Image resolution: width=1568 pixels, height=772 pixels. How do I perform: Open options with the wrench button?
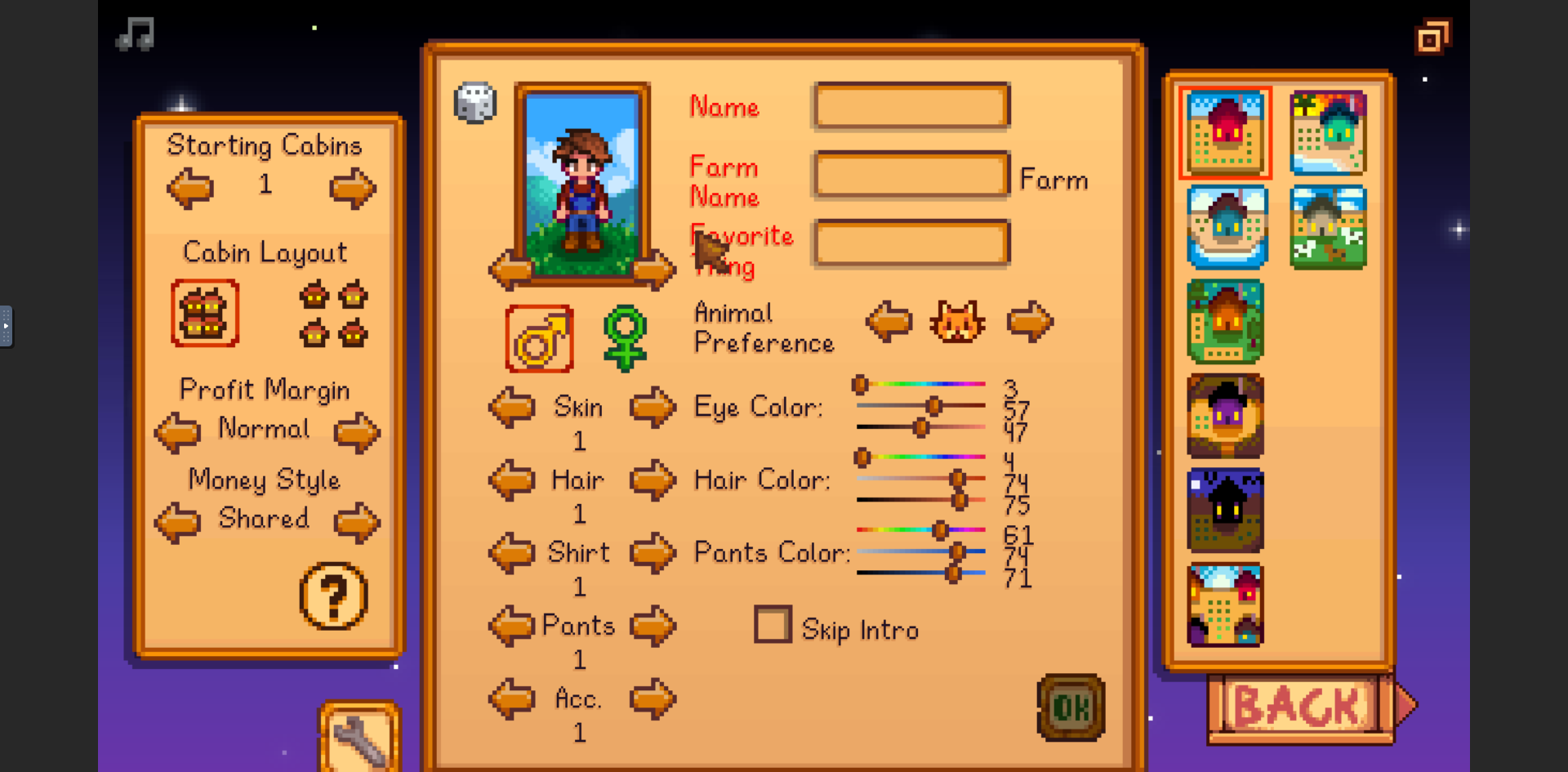click(x=359, y=739)
